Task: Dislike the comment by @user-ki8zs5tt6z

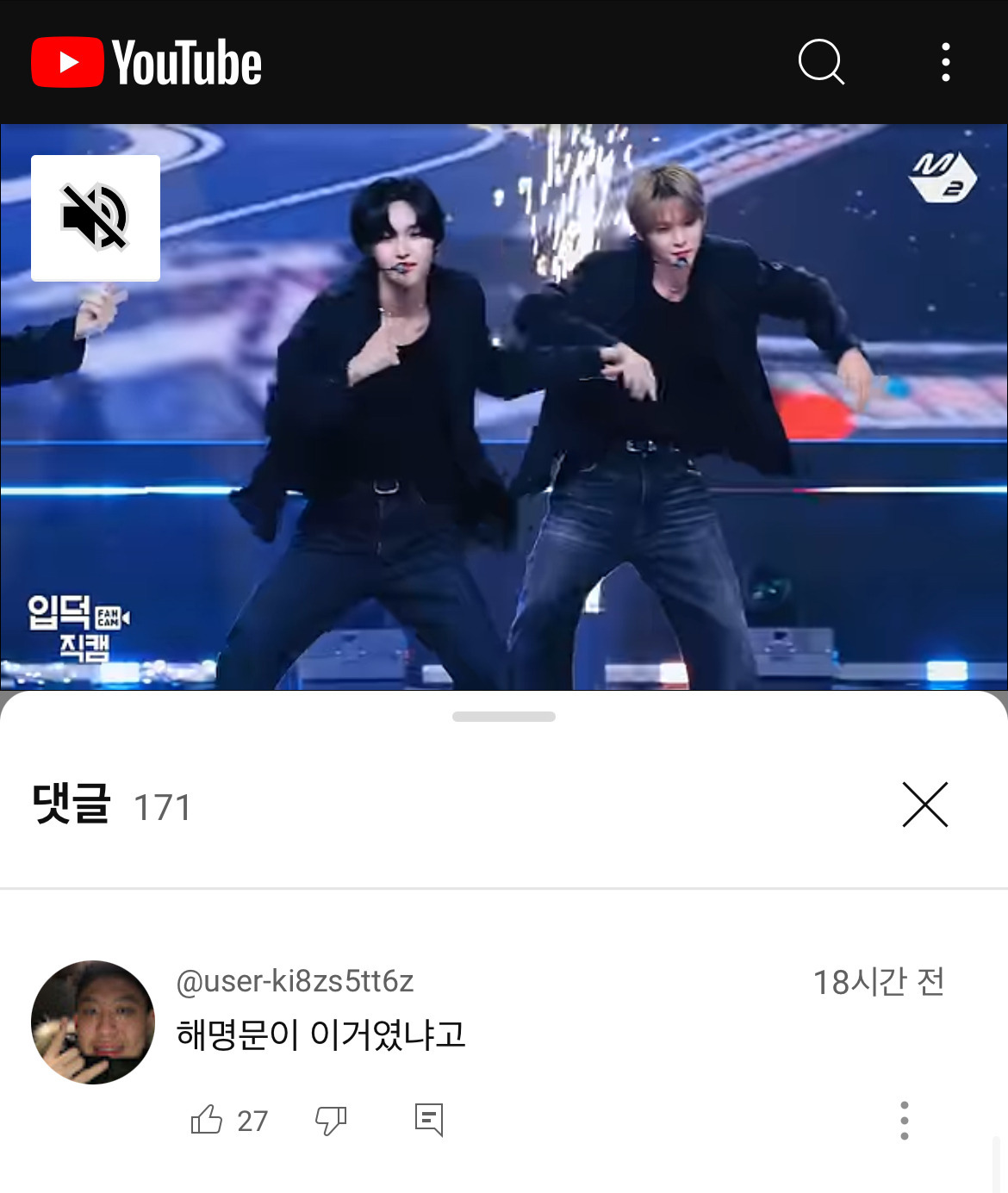Action: pyautogui.click(x=331, y=1120)
